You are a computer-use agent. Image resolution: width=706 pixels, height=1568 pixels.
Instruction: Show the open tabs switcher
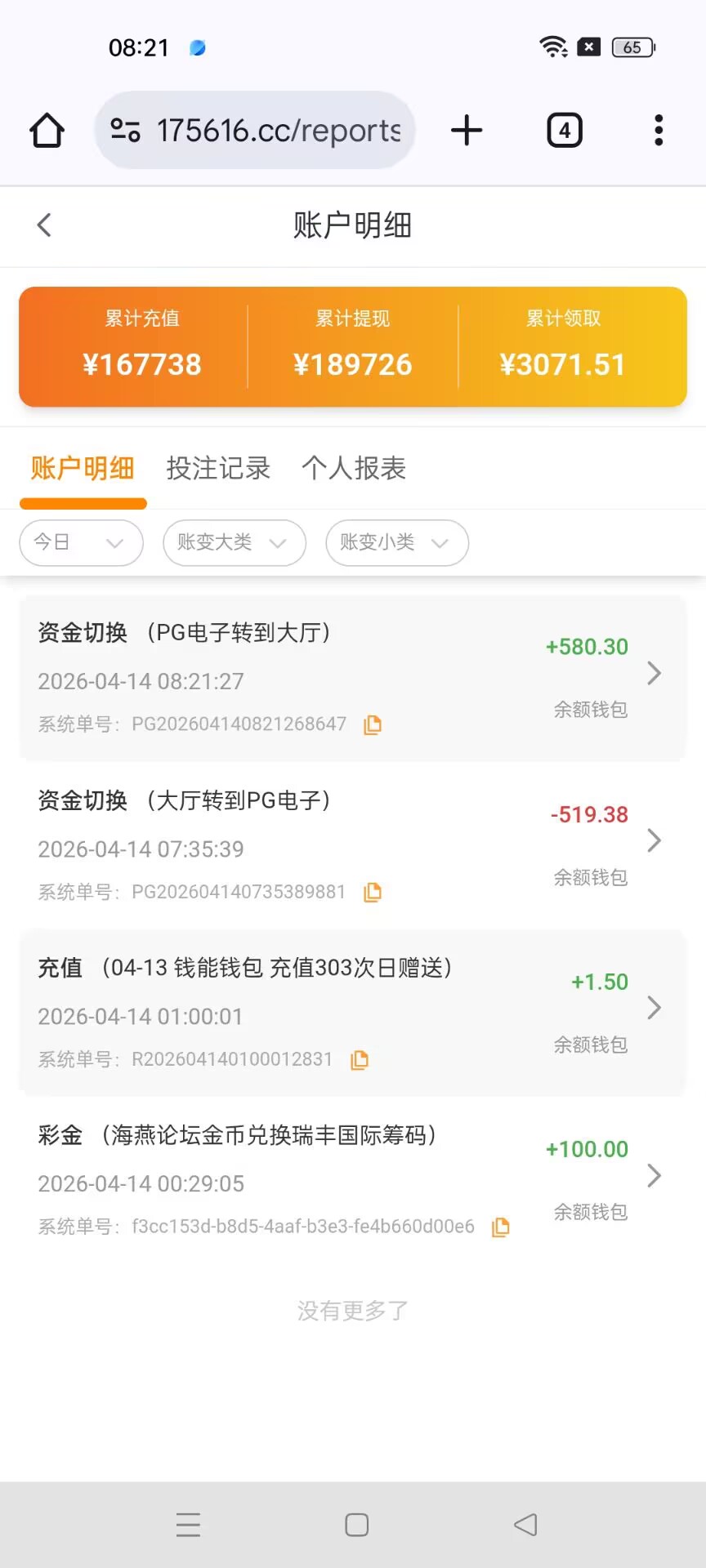pos(564,131)
